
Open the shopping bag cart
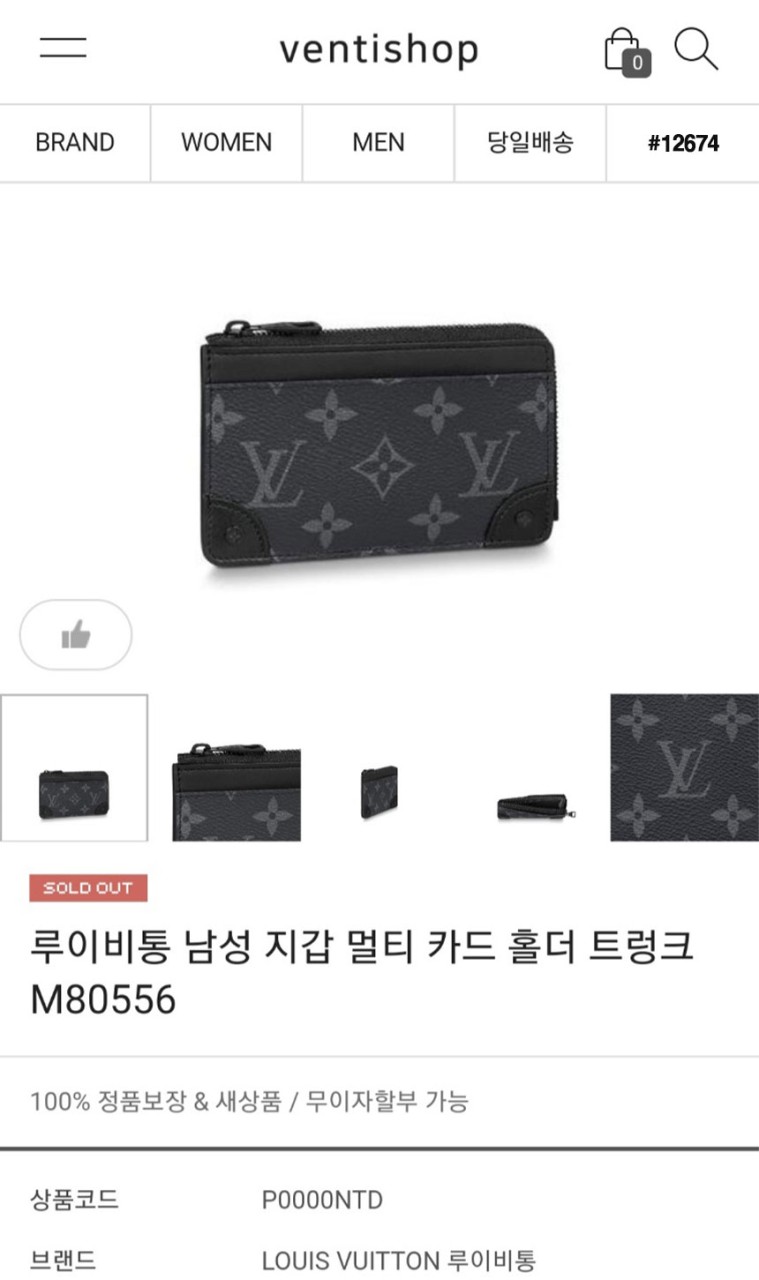[625, 50]
